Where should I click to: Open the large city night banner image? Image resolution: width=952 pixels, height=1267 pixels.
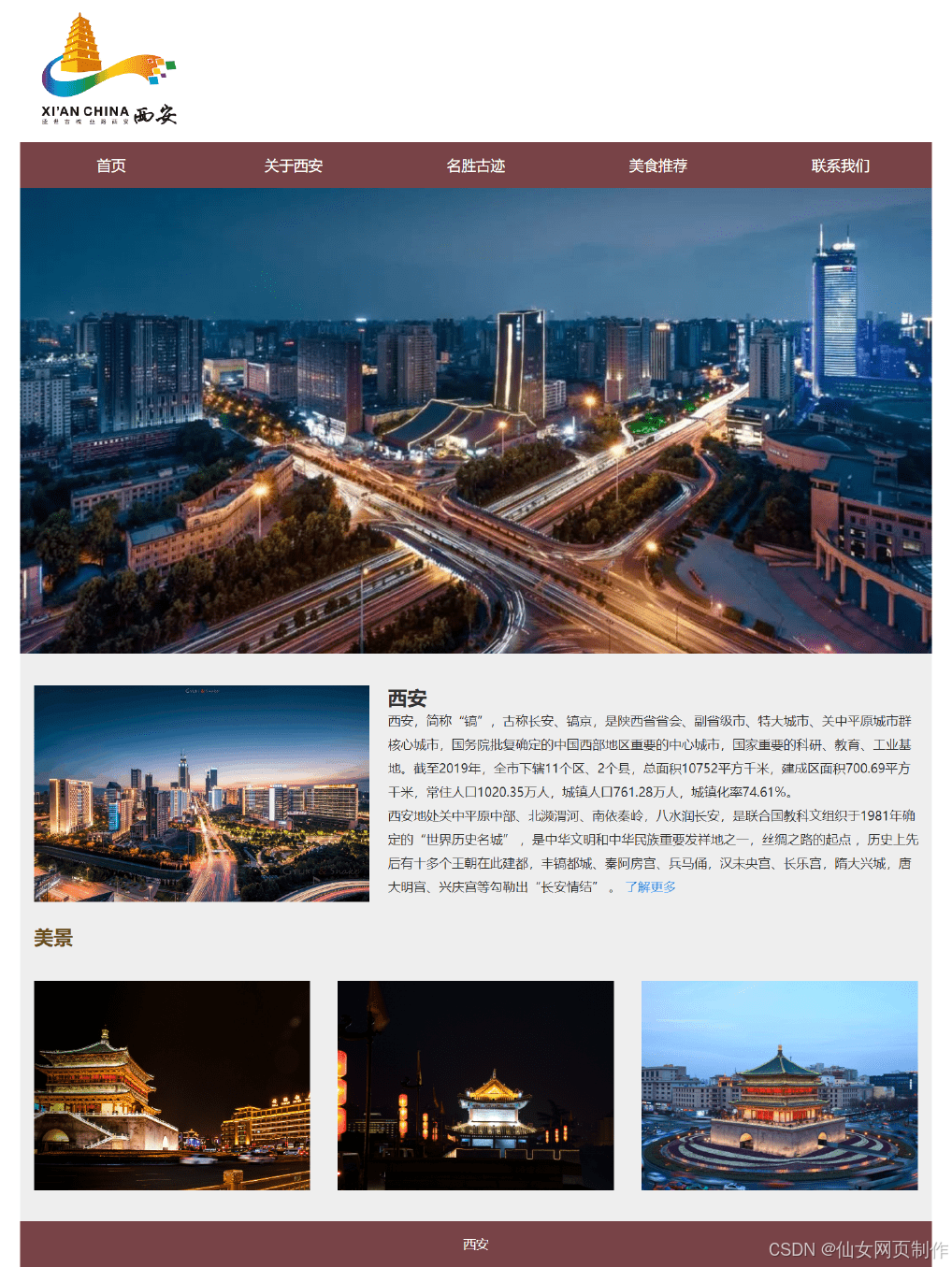click(476, 421)
